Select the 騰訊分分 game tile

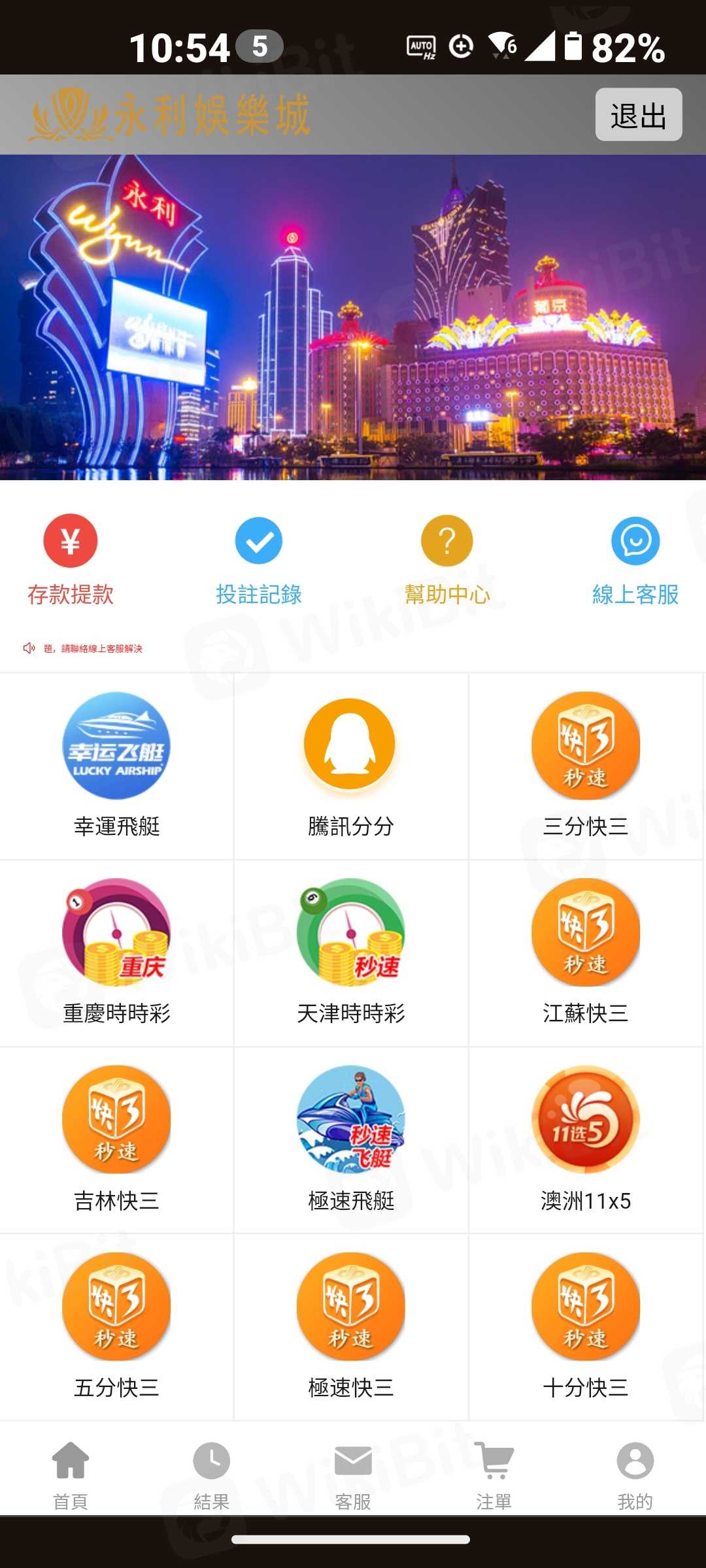[350, 764]
